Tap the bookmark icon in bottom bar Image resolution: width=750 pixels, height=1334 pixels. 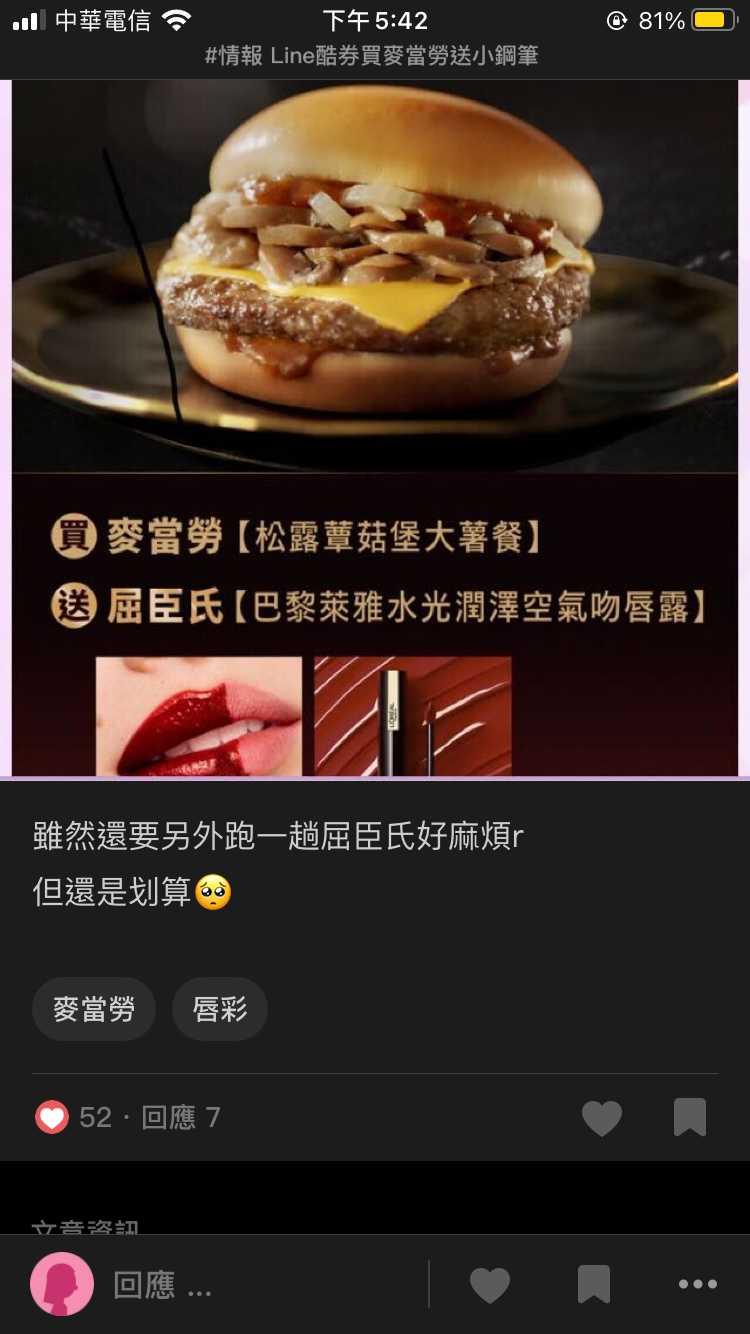[x=593, y=1285]
